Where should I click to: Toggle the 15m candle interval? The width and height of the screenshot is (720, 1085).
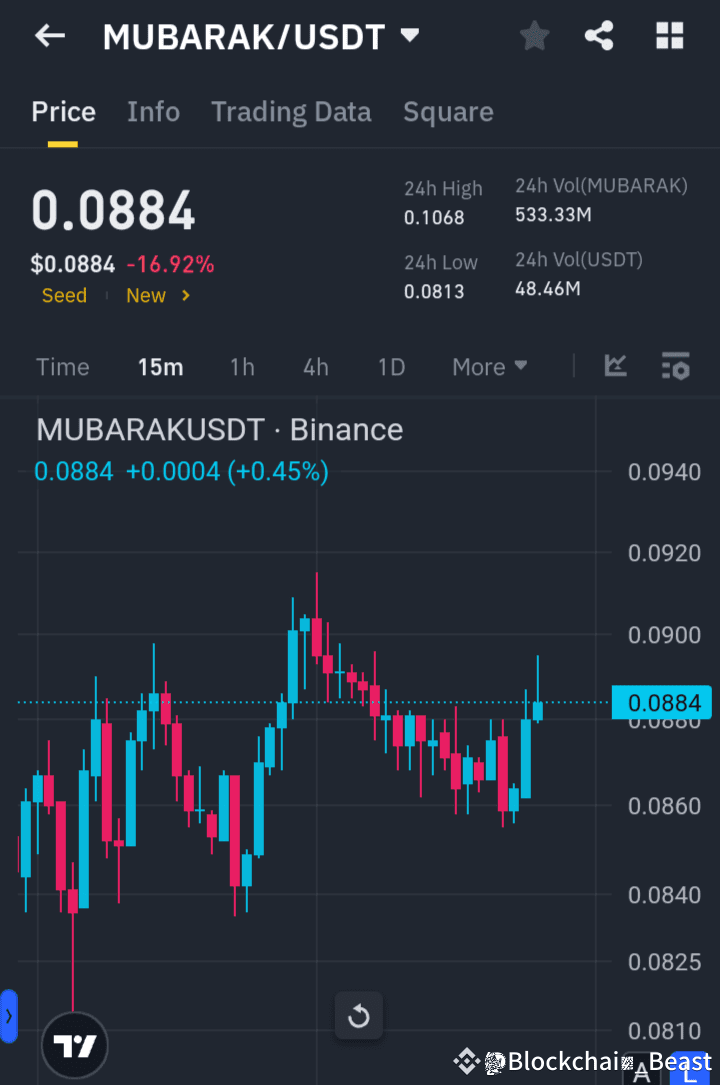click(x=160, y=366)
